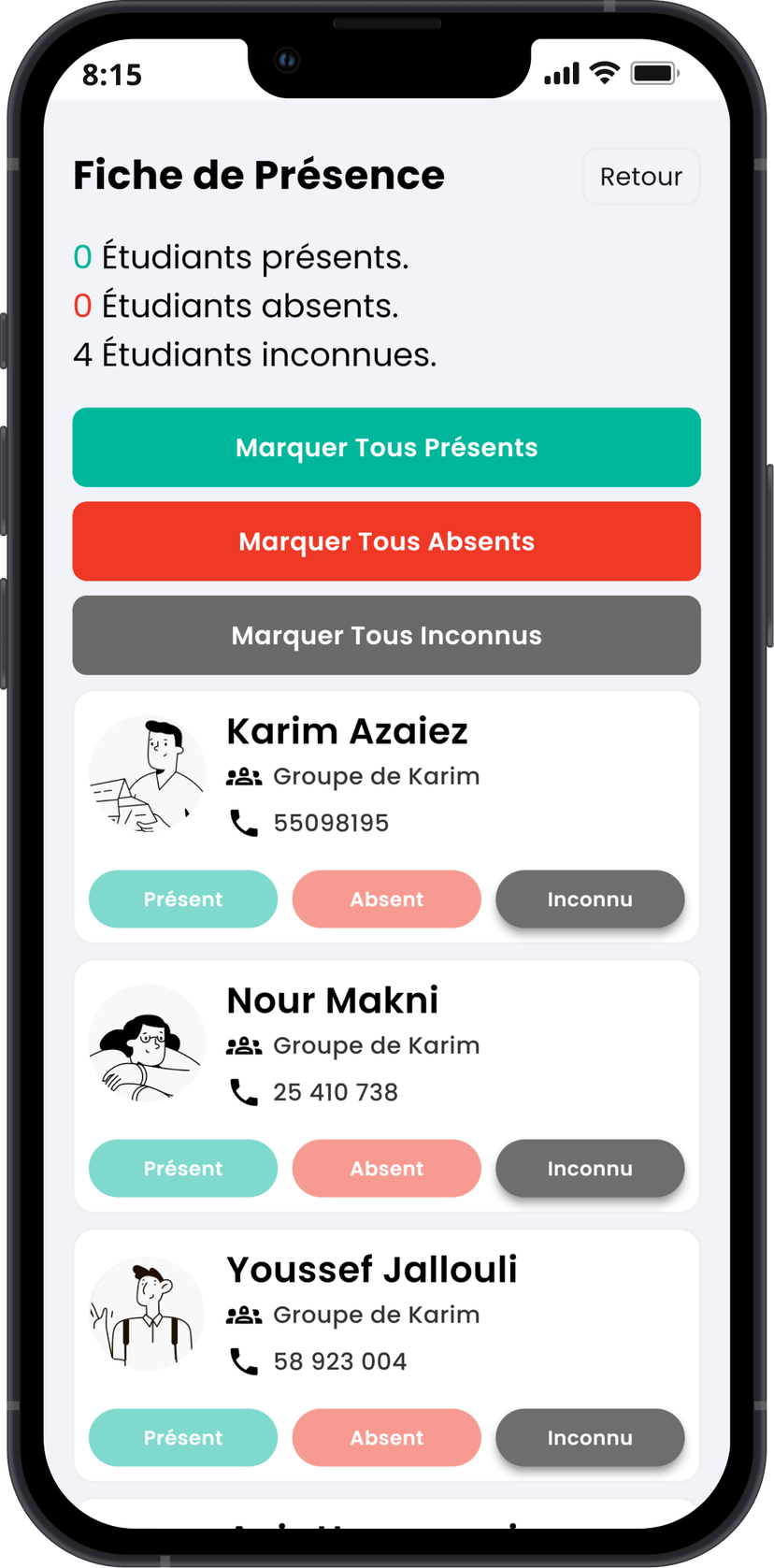Image resolution: width=774 pixels, height=1568 pixels.
Task: Mark Karim Azaiez as Absent
Action: point(386,899)
